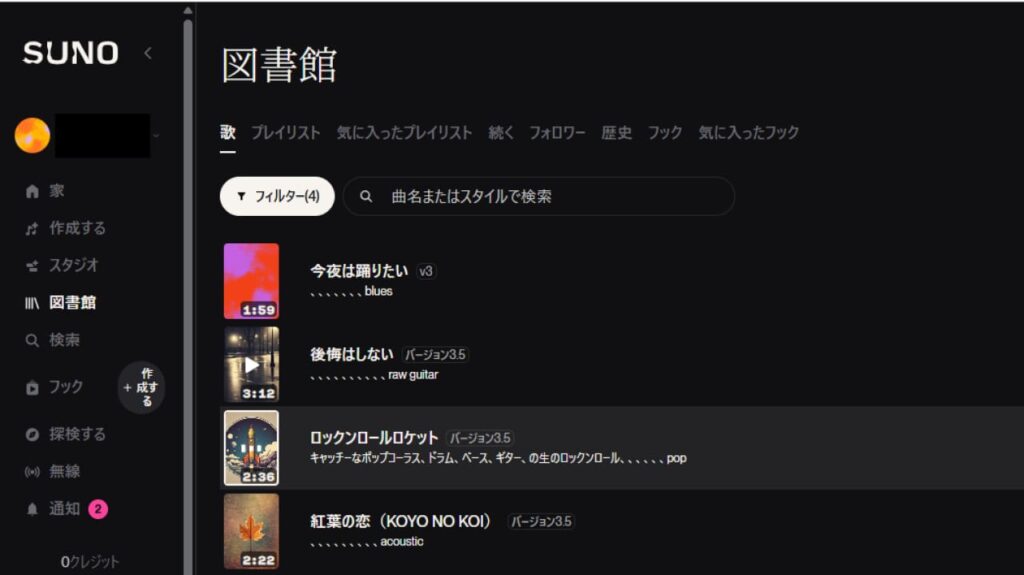
Task: Open スタジオ from the sidebar
Action: (72, 265)
